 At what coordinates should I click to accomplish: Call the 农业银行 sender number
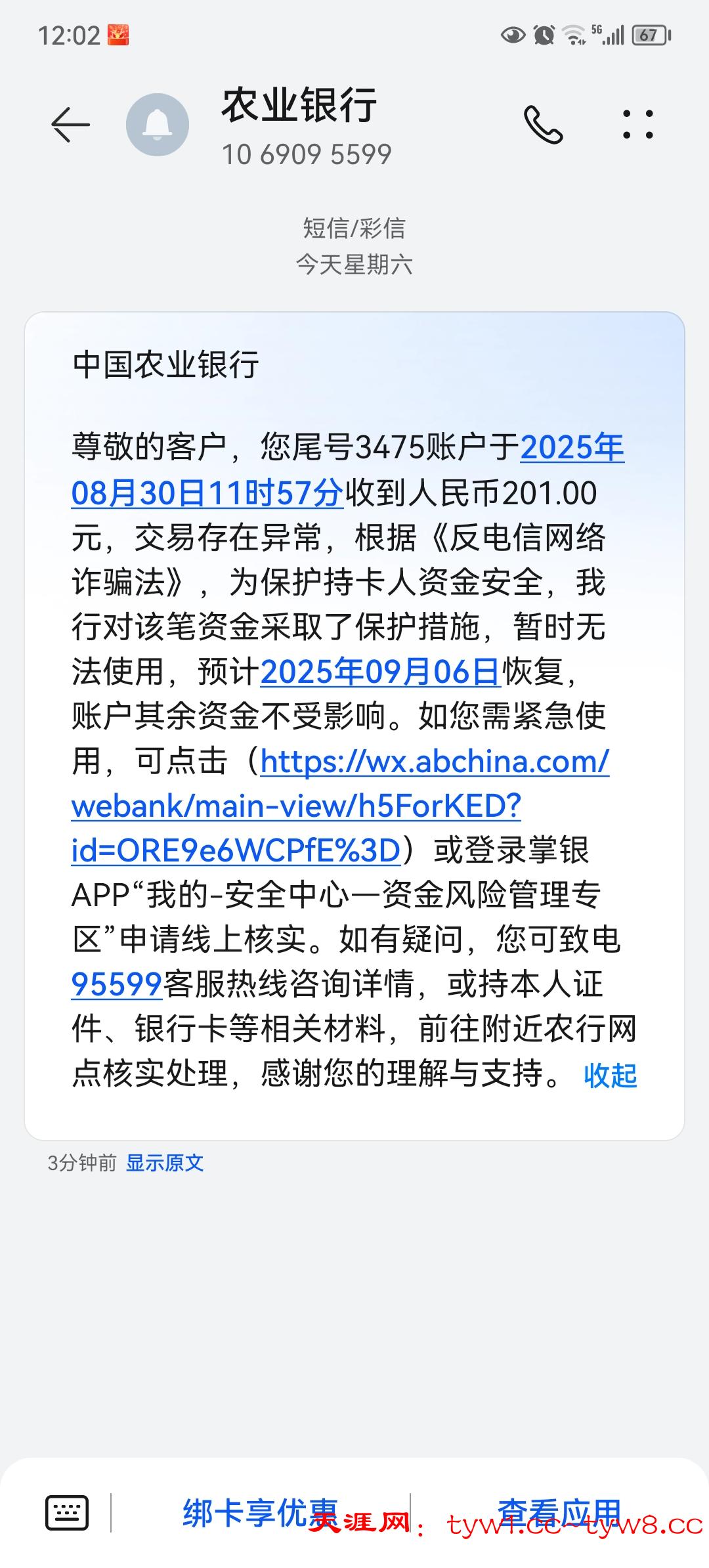[x=543, y=124]
